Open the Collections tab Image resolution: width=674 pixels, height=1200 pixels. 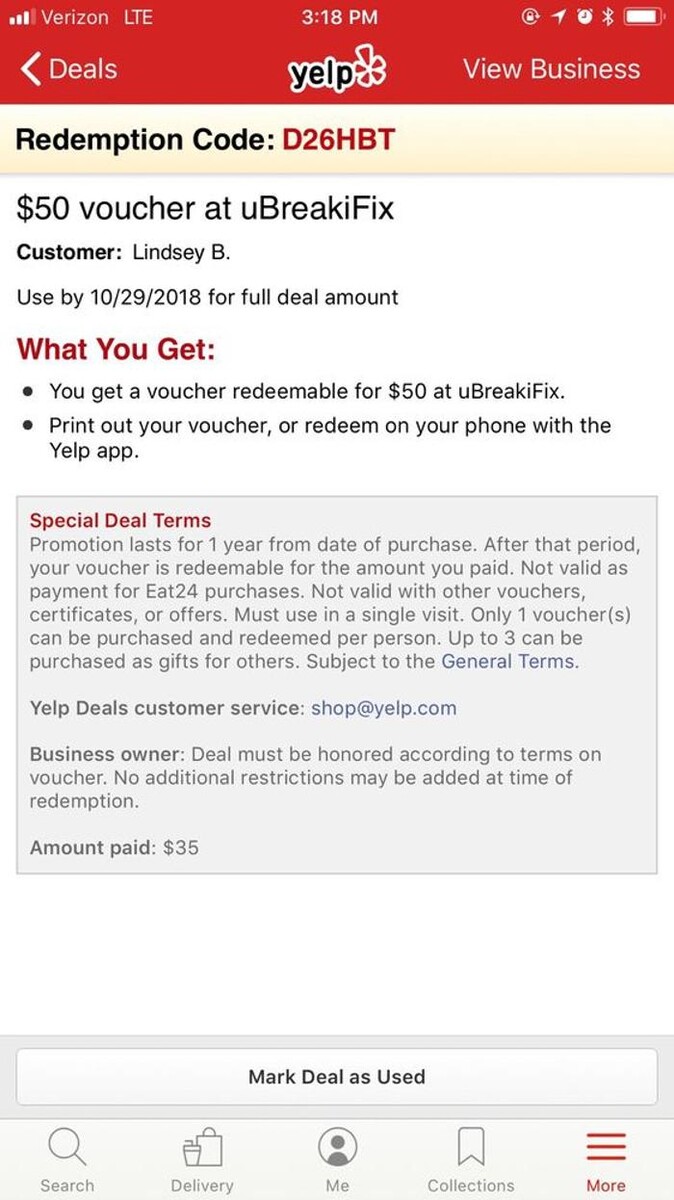point(471,1160)
